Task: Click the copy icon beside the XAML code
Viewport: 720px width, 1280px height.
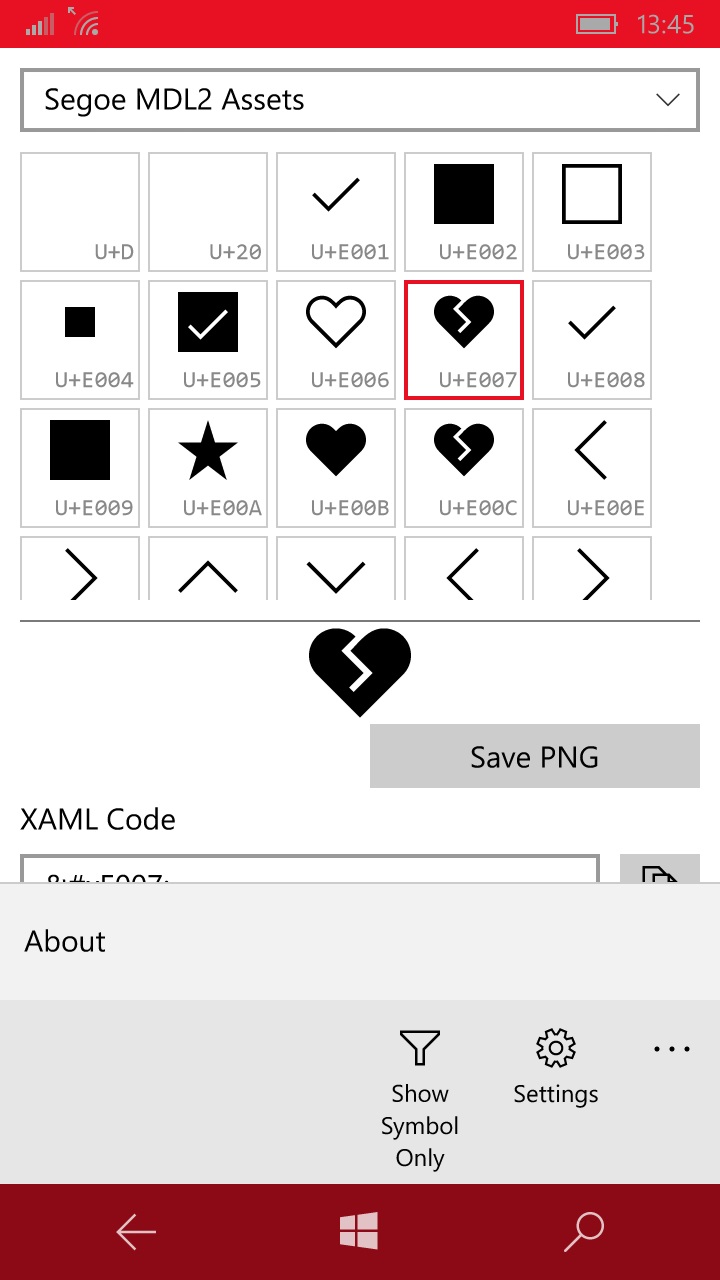Action: 660,876
